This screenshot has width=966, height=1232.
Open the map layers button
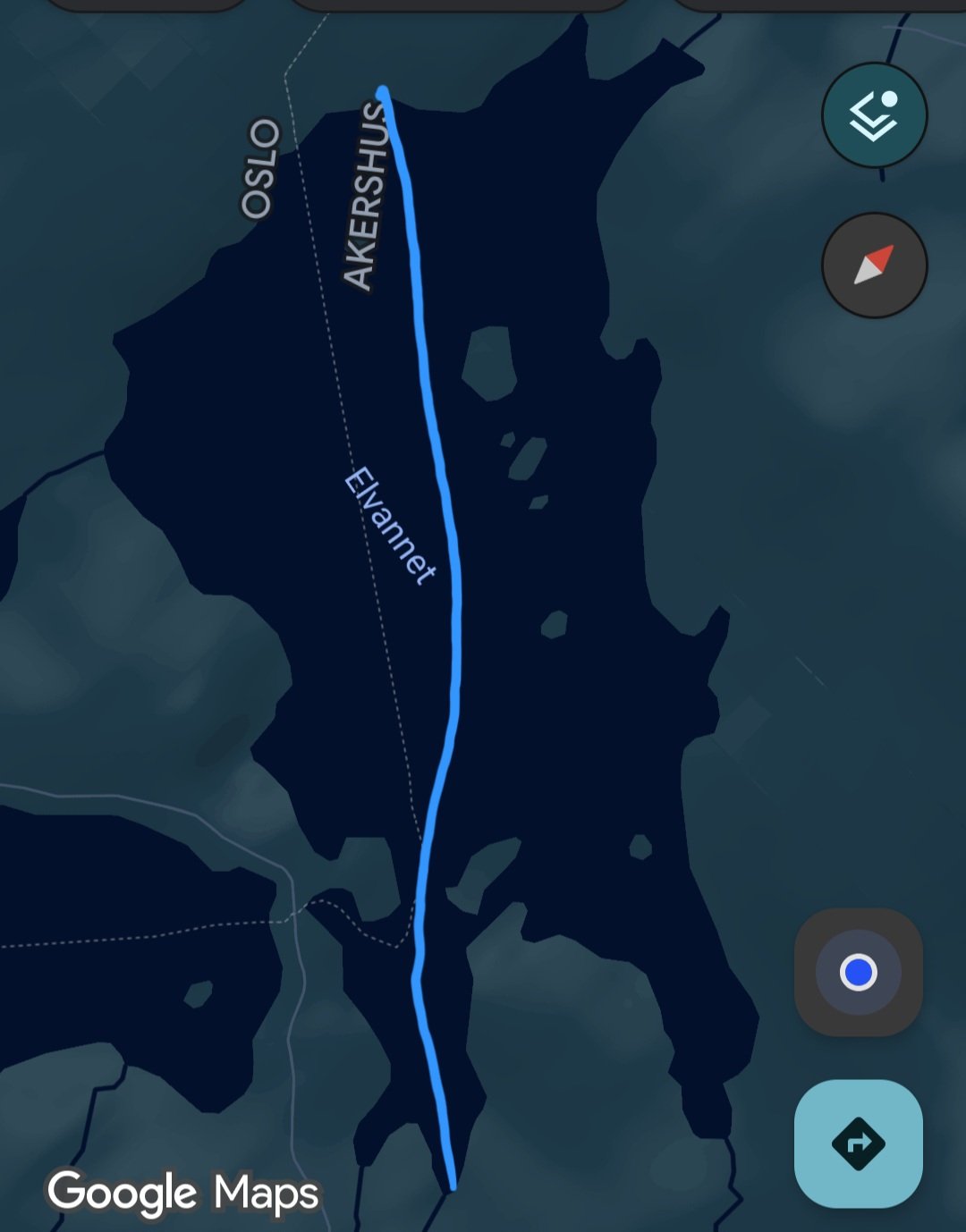pyautogui.click(x=874, y=116)
